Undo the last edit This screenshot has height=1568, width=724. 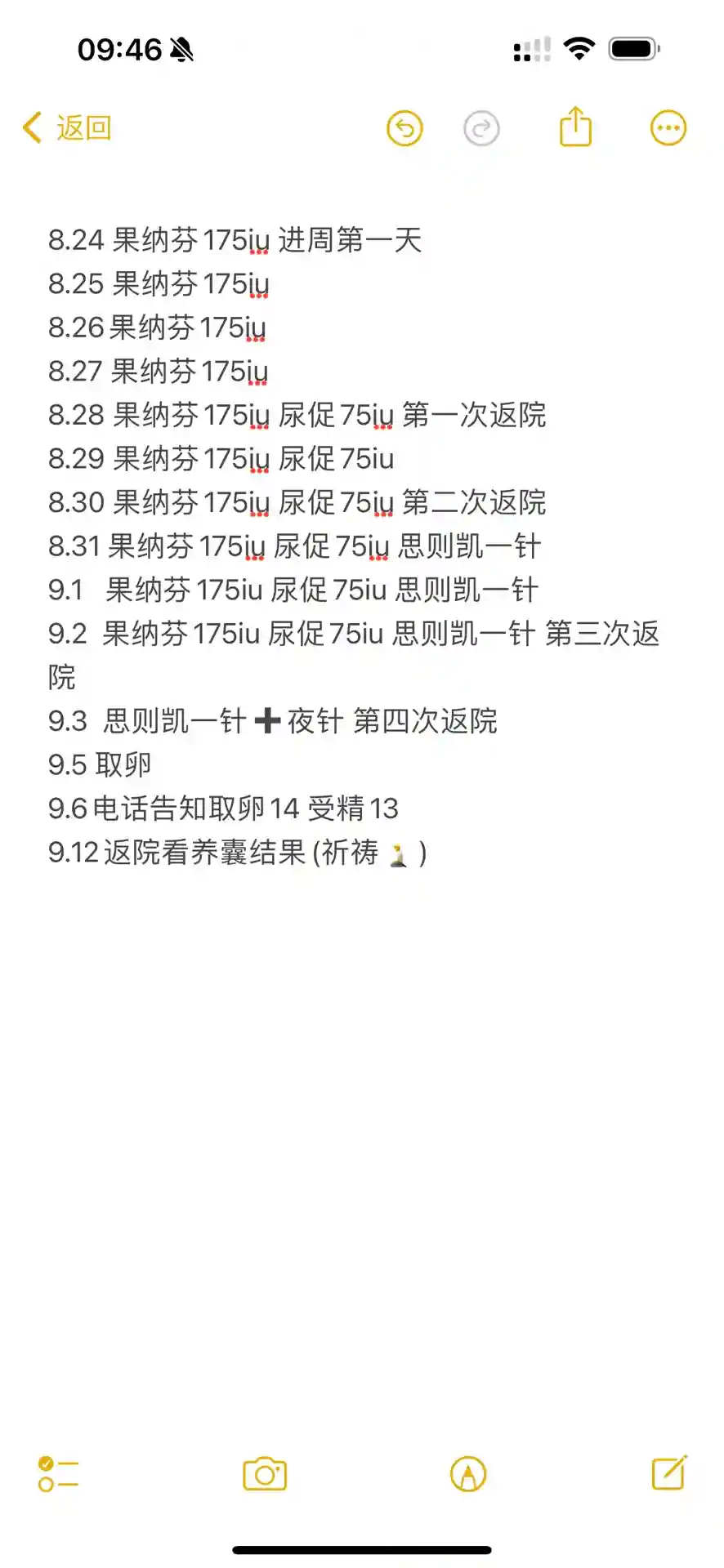[404, 128]
